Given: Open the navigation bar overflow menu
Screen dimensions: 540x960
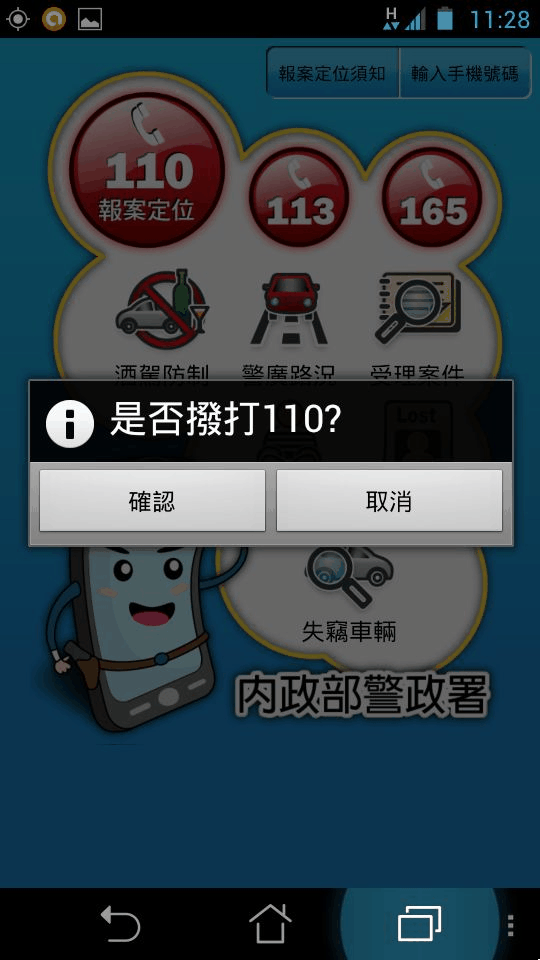Looking at the screenshot, I should coord(511,925).
